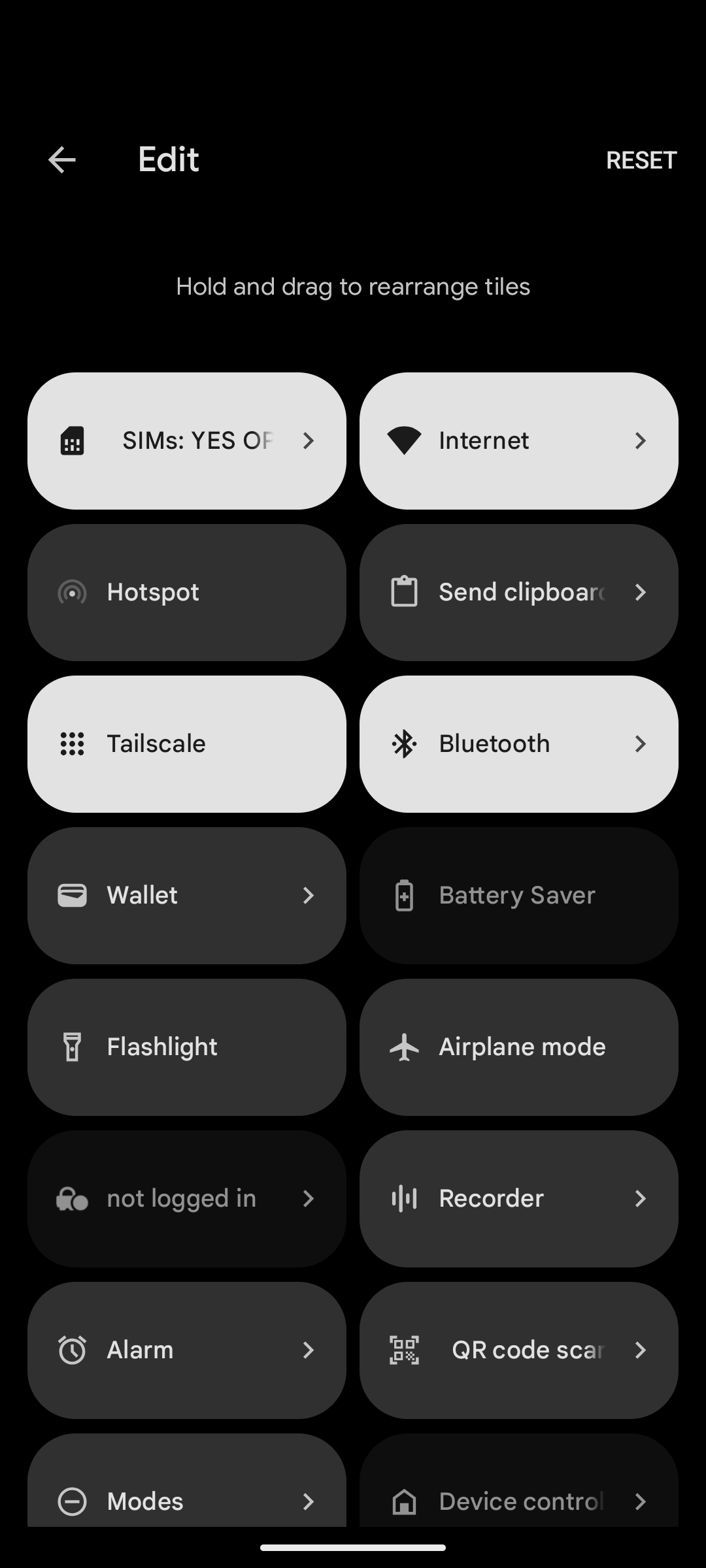Tap the Airplane mode tile
The image size is (706, 1568).
(x=519, y=1047)
